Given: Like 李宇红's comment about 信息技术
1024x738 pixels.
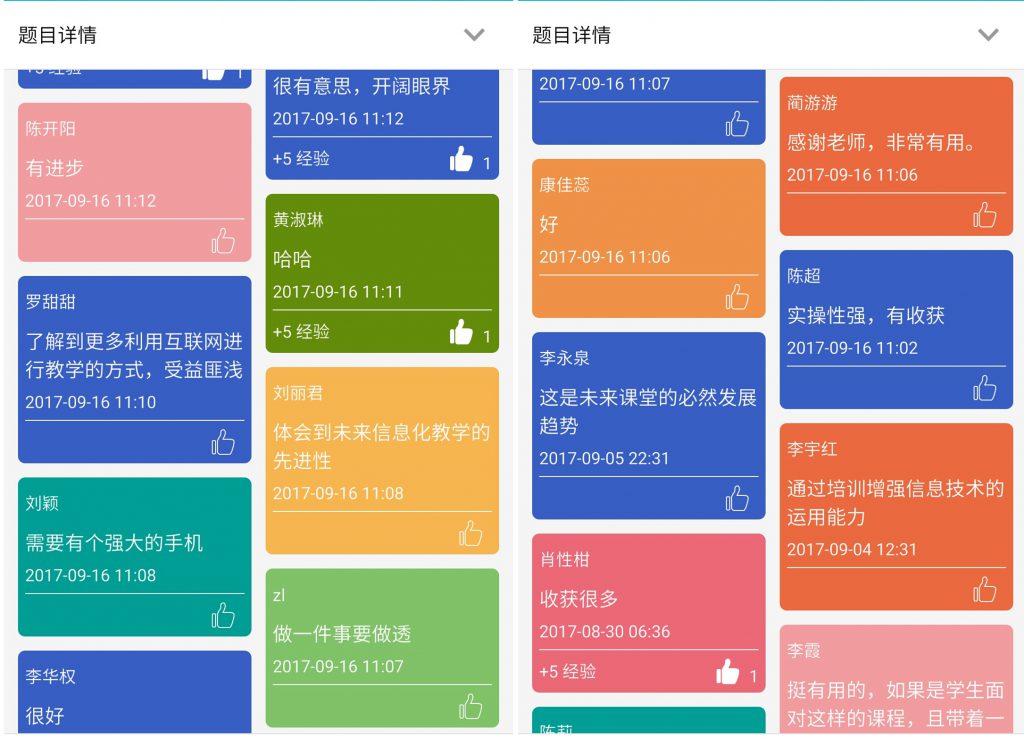Looking at the screenshot, I should tap(985, 589).
